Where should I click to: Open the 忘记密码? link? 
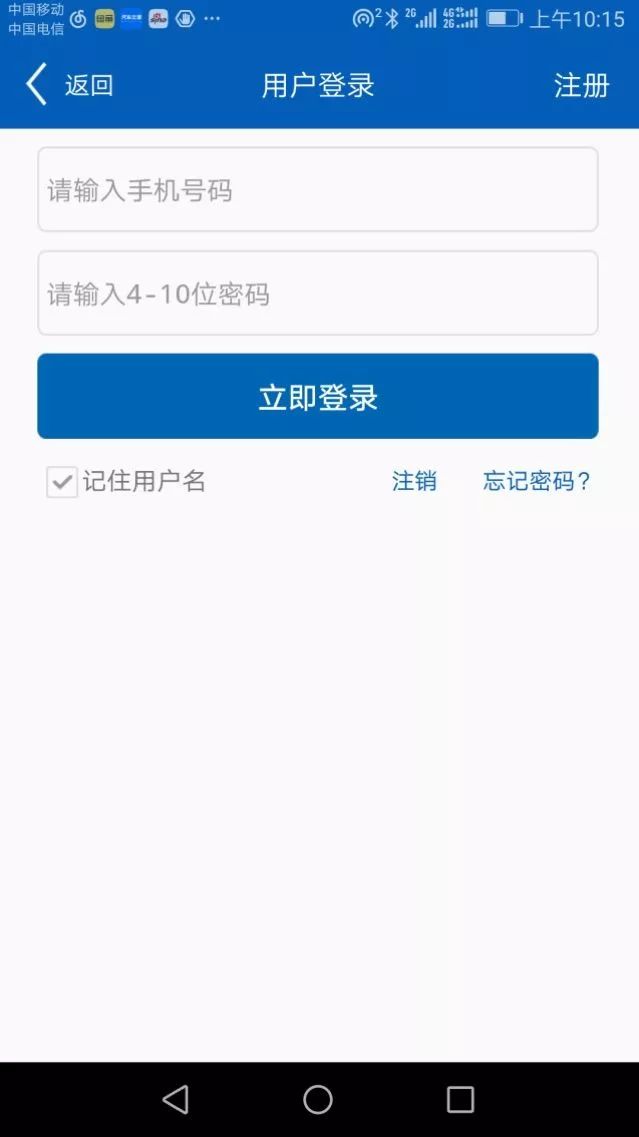(x=537, y=481)
